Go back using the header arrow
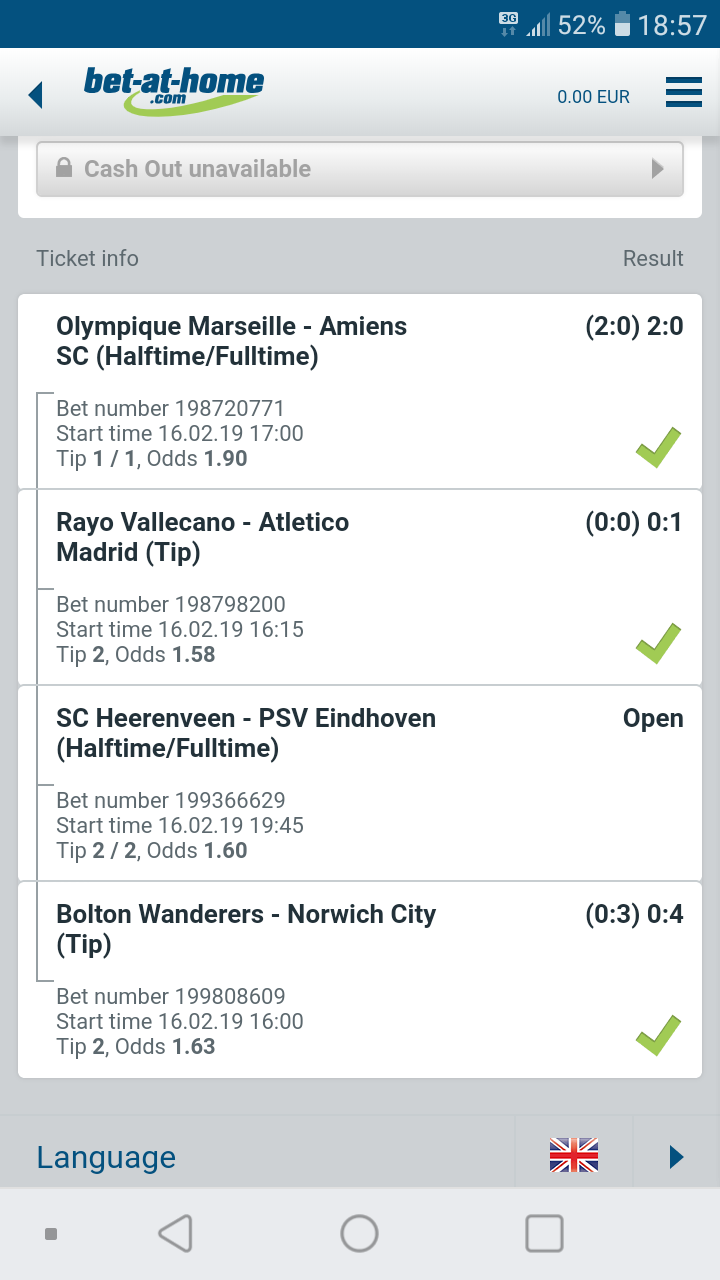The width and height of the screenshot is (720, 1280). coord(36,95)
